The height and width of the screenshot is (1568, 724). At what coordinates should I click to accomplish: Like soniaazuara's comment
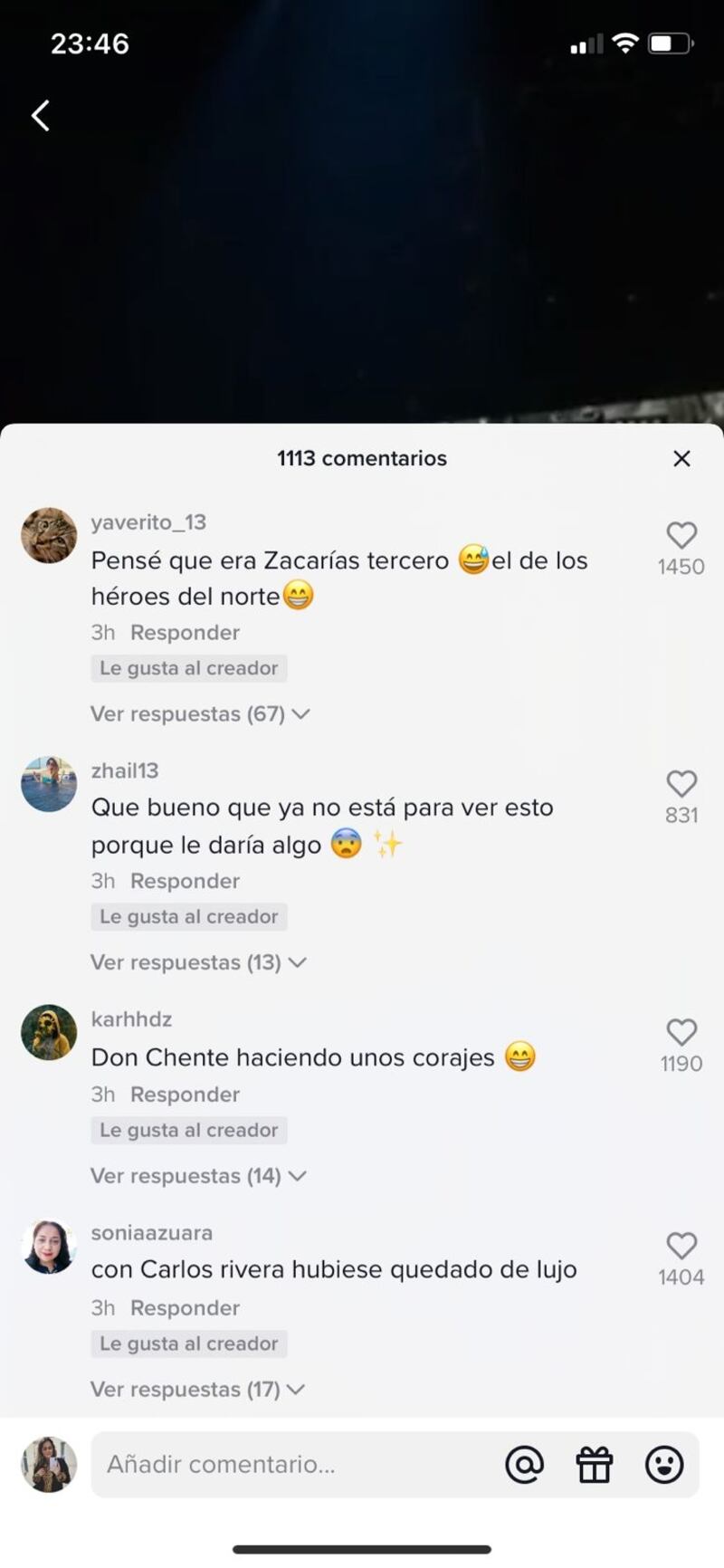[681, 1246]
